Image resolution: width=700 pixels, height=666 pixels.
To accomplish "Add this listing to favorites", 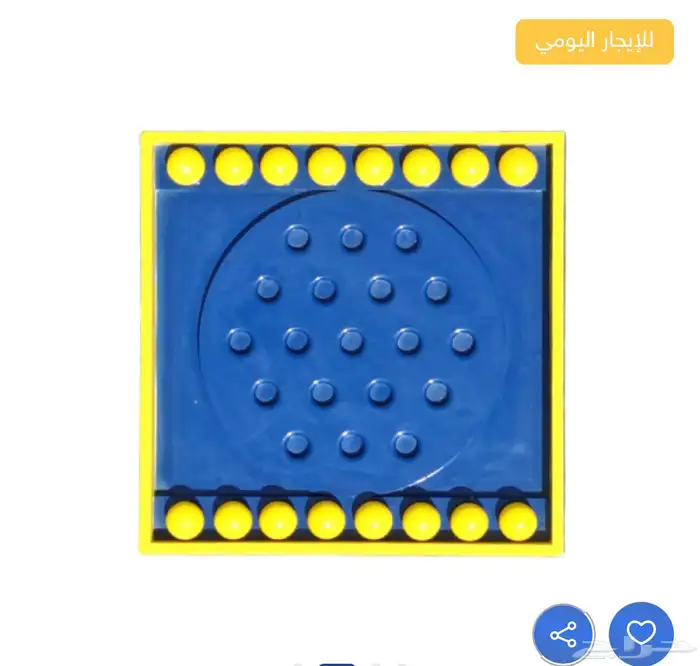I will coord(640,633).
